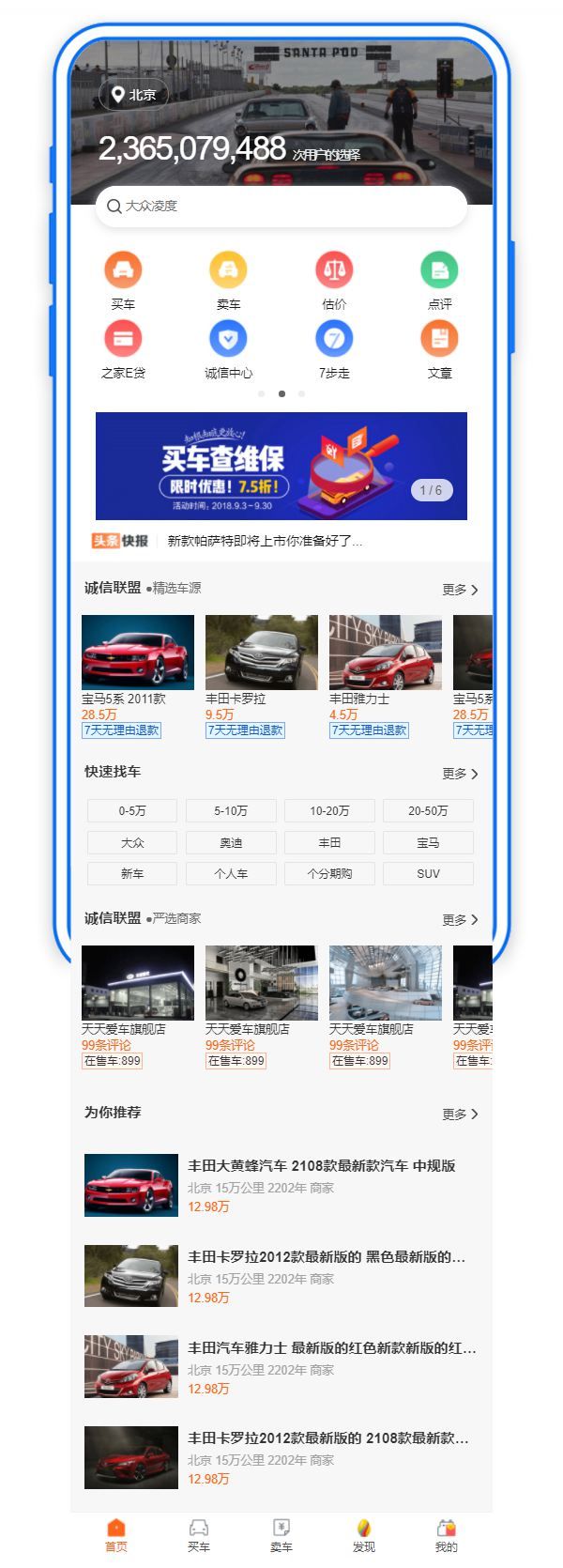View more 严选商家 dealers
The height and width of the screenshot is (1568, 563).
click(460, 920)
